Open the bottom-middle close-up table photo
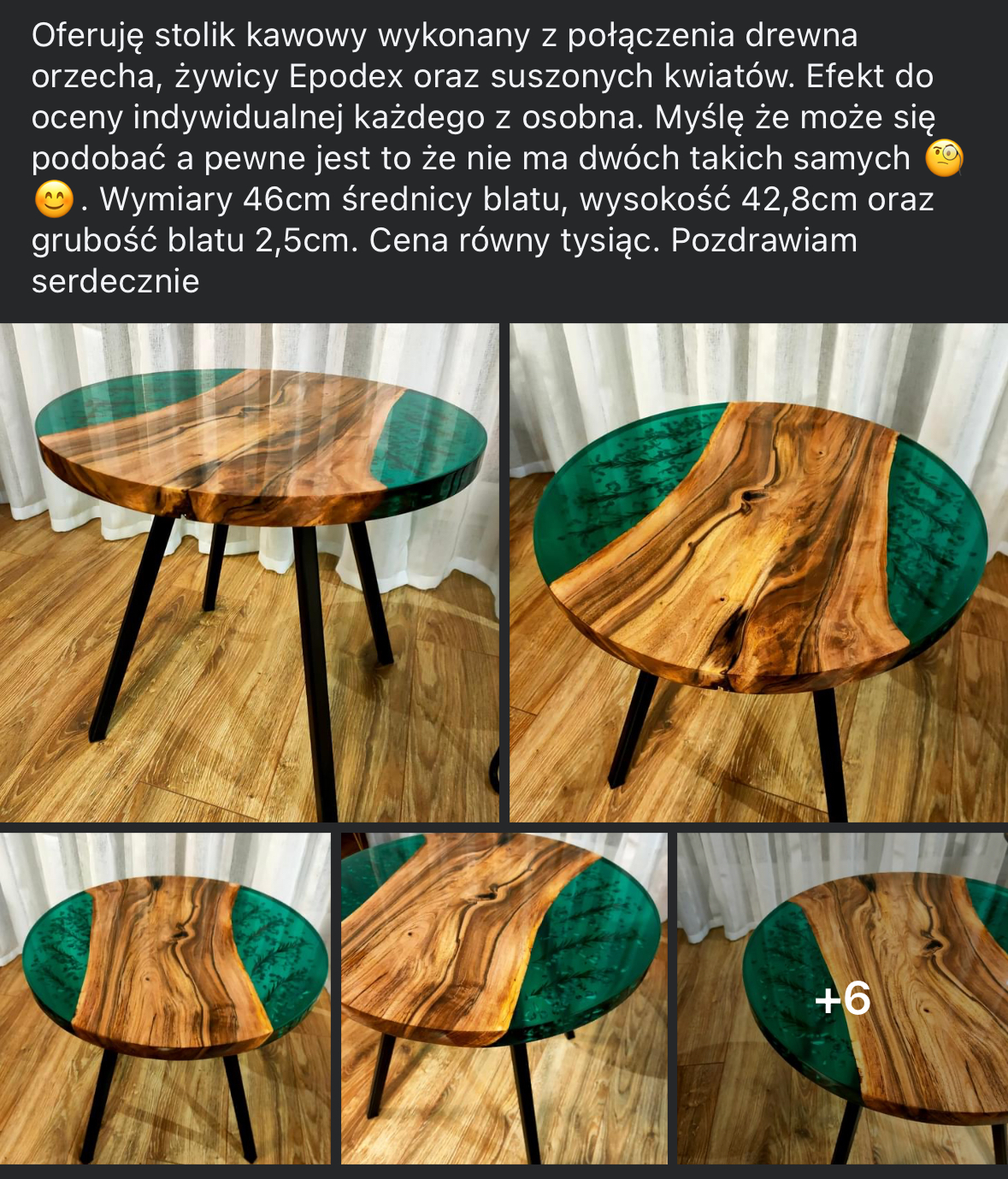1008x1179 pixels. pos(504,998)
